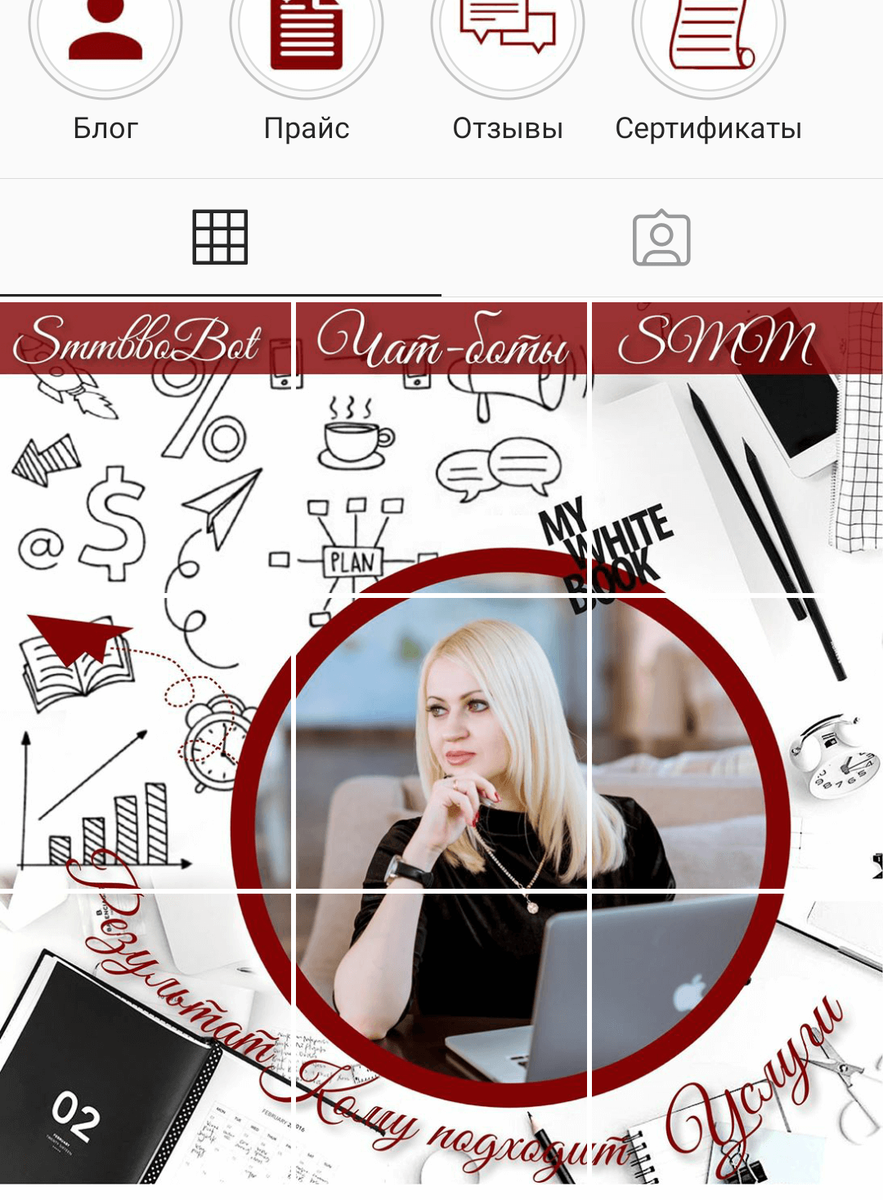Image resolution: width=883 pixels, height=1200 pixels.
Task: Open the Сертификаты story highlight
Action: [708, 40]
